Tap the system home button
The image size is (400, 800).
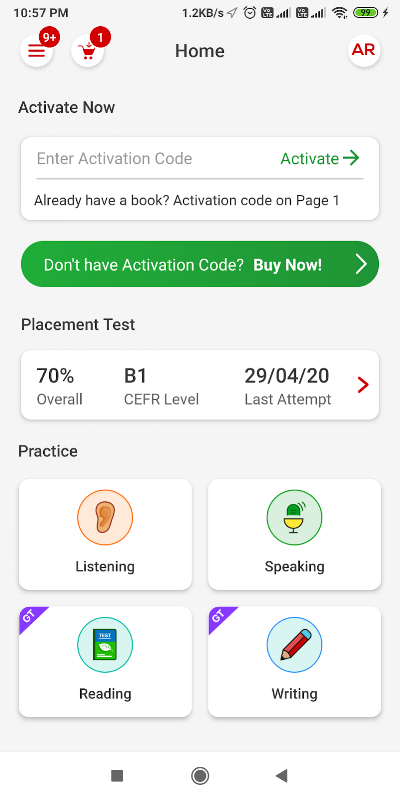click(x=200, y=776)
